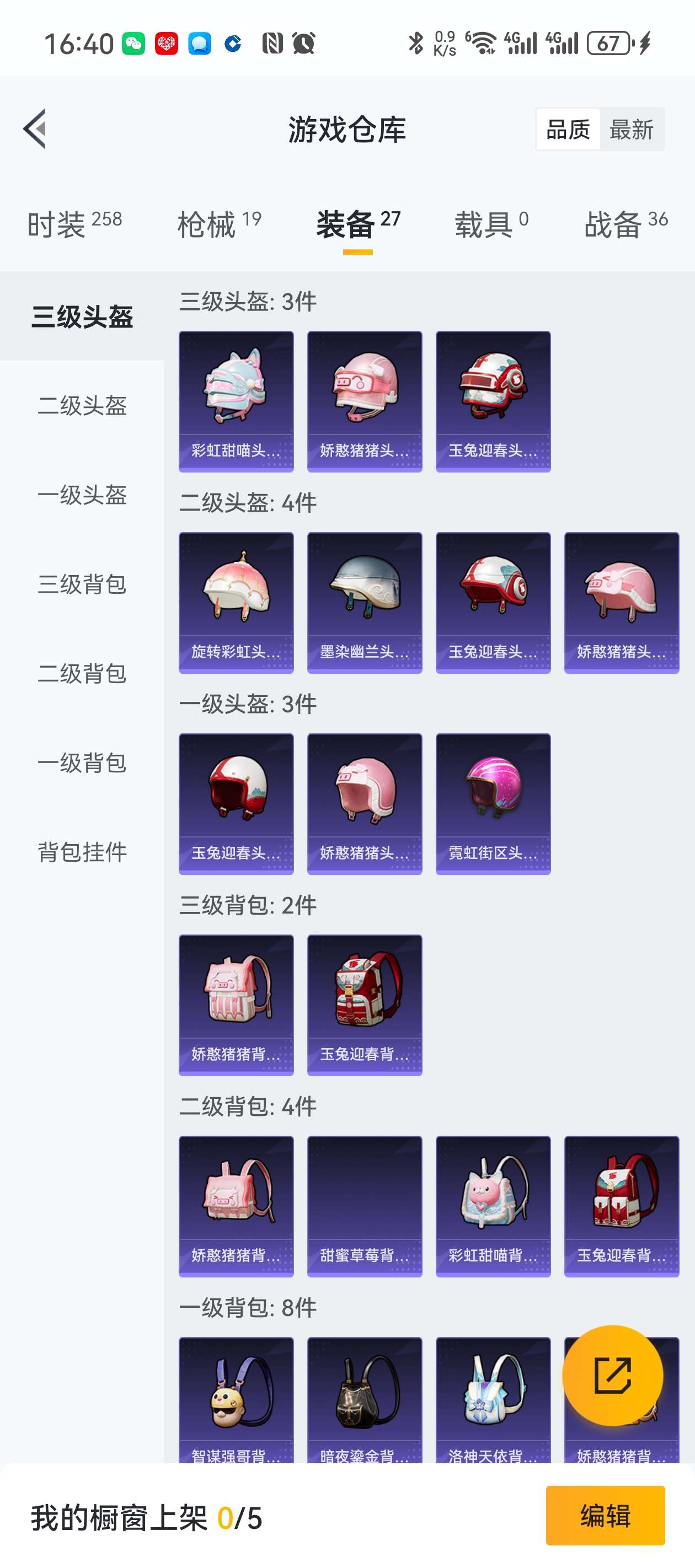The width and height of the screenshot is (695, 1568).
Task: View the 旋转彩虹 helmet item
Action: [236, 603]
